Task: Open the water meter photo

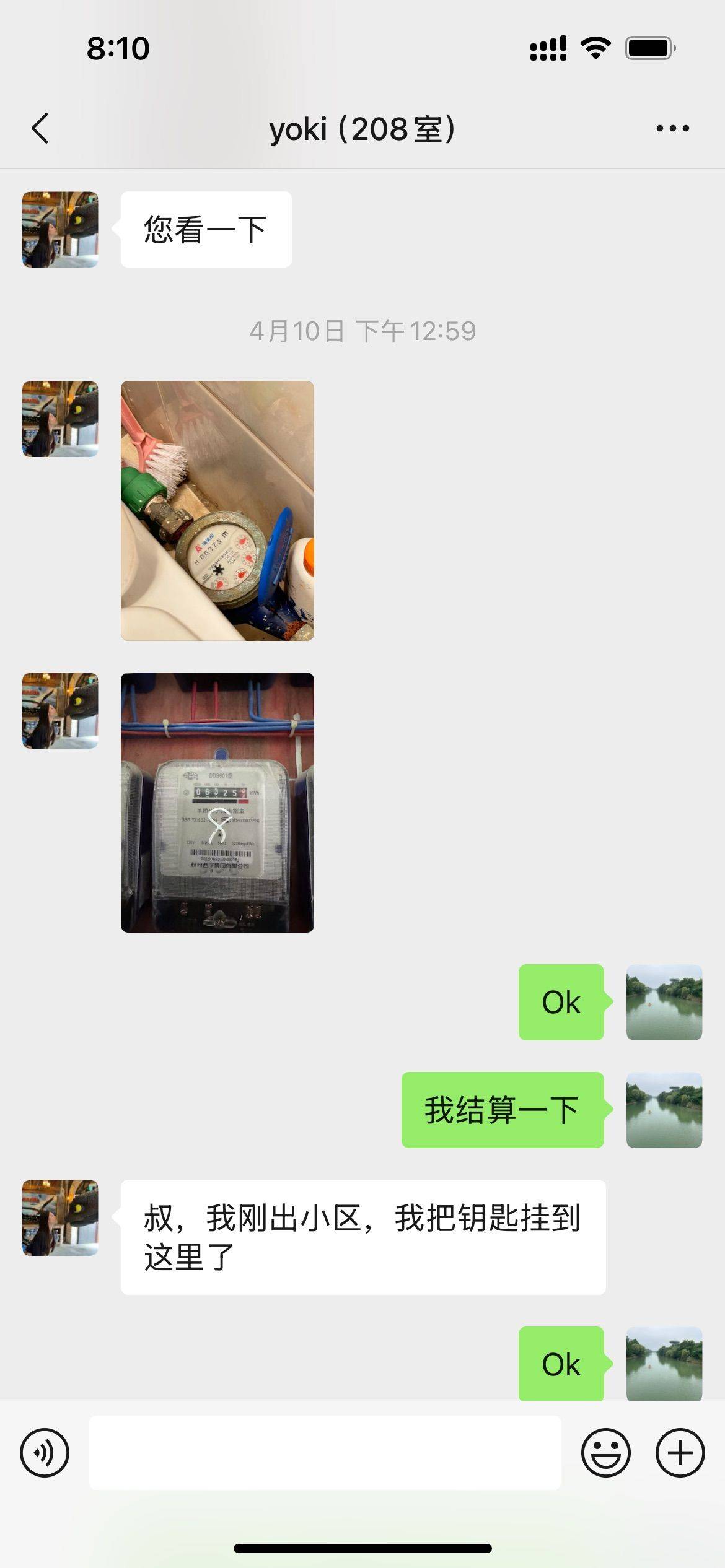Action: click(217, 510)
